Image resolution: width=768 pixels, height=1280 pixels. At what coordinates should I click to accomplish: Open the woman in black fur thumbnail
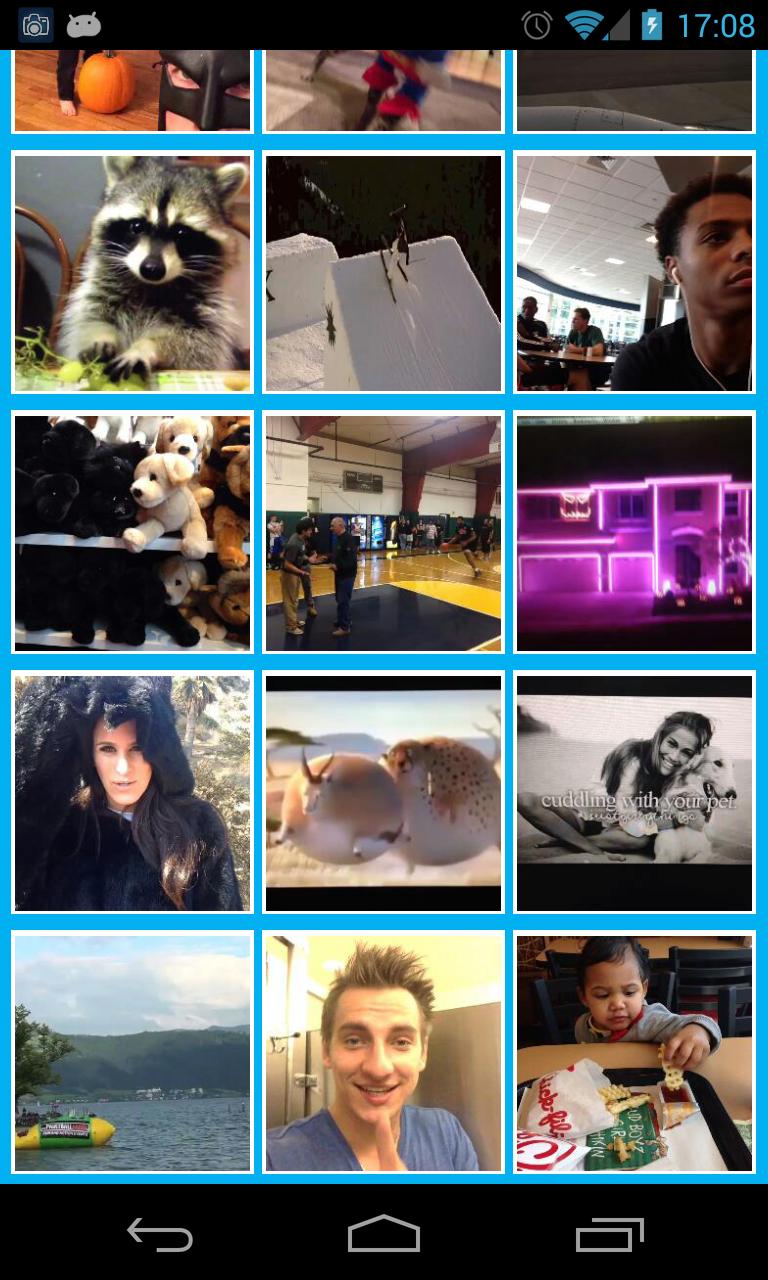coord(132,792)
